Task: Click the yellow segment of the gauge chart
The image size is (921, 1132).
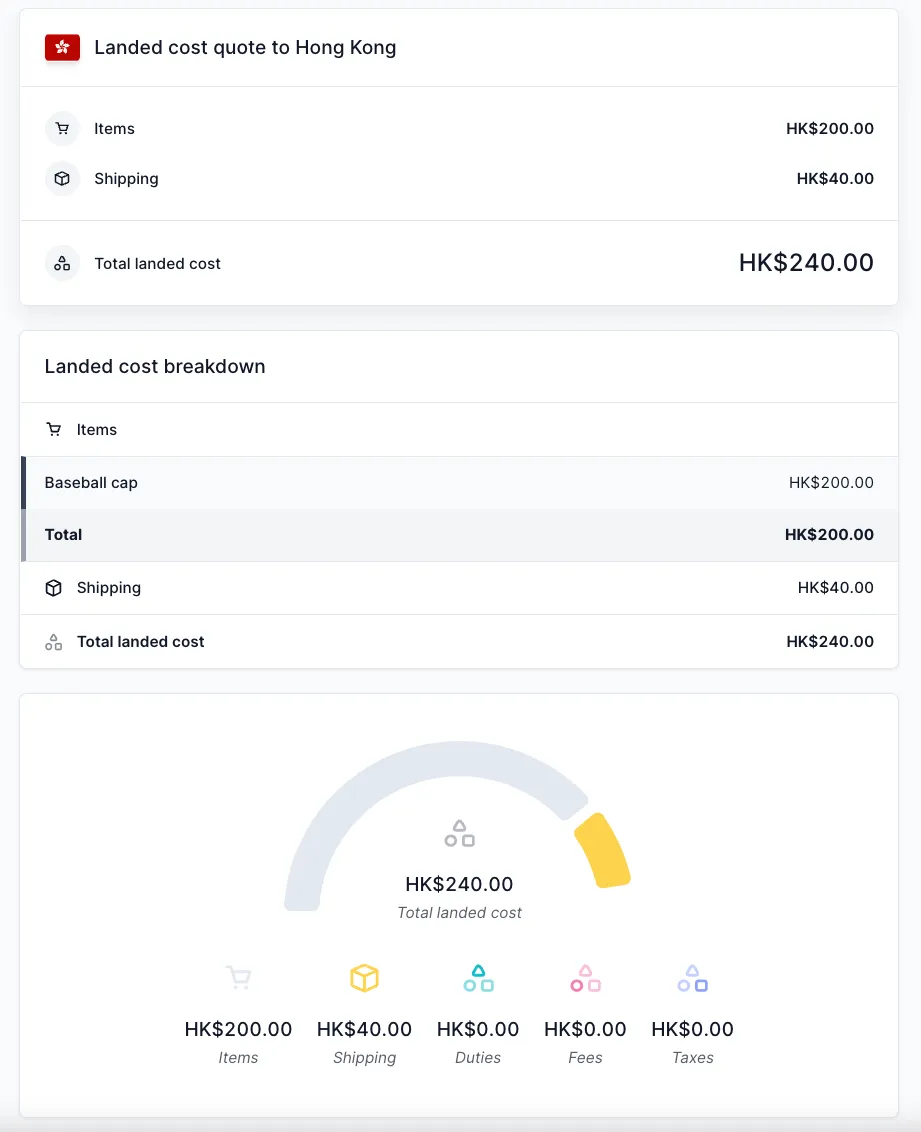Action: coord(604,848)
